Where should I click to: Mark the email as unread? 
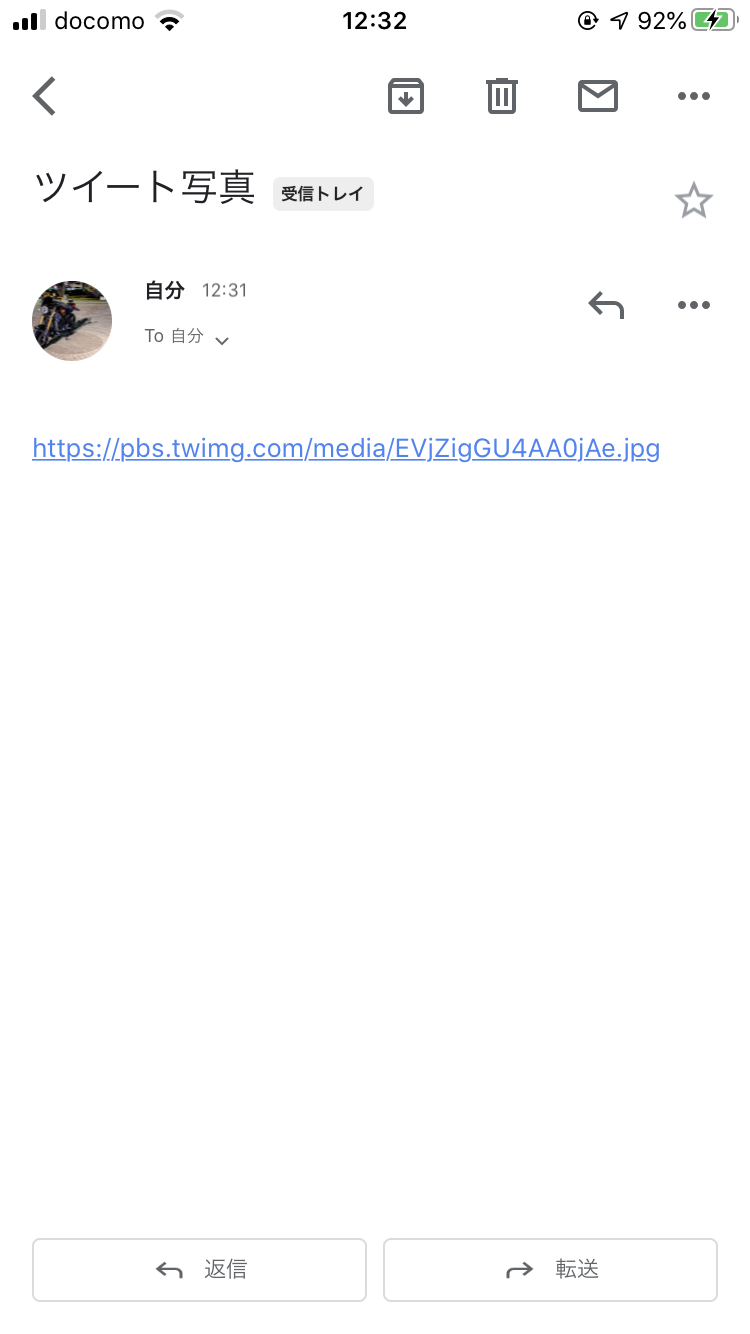pyautogui.click(x=598, y=96)
